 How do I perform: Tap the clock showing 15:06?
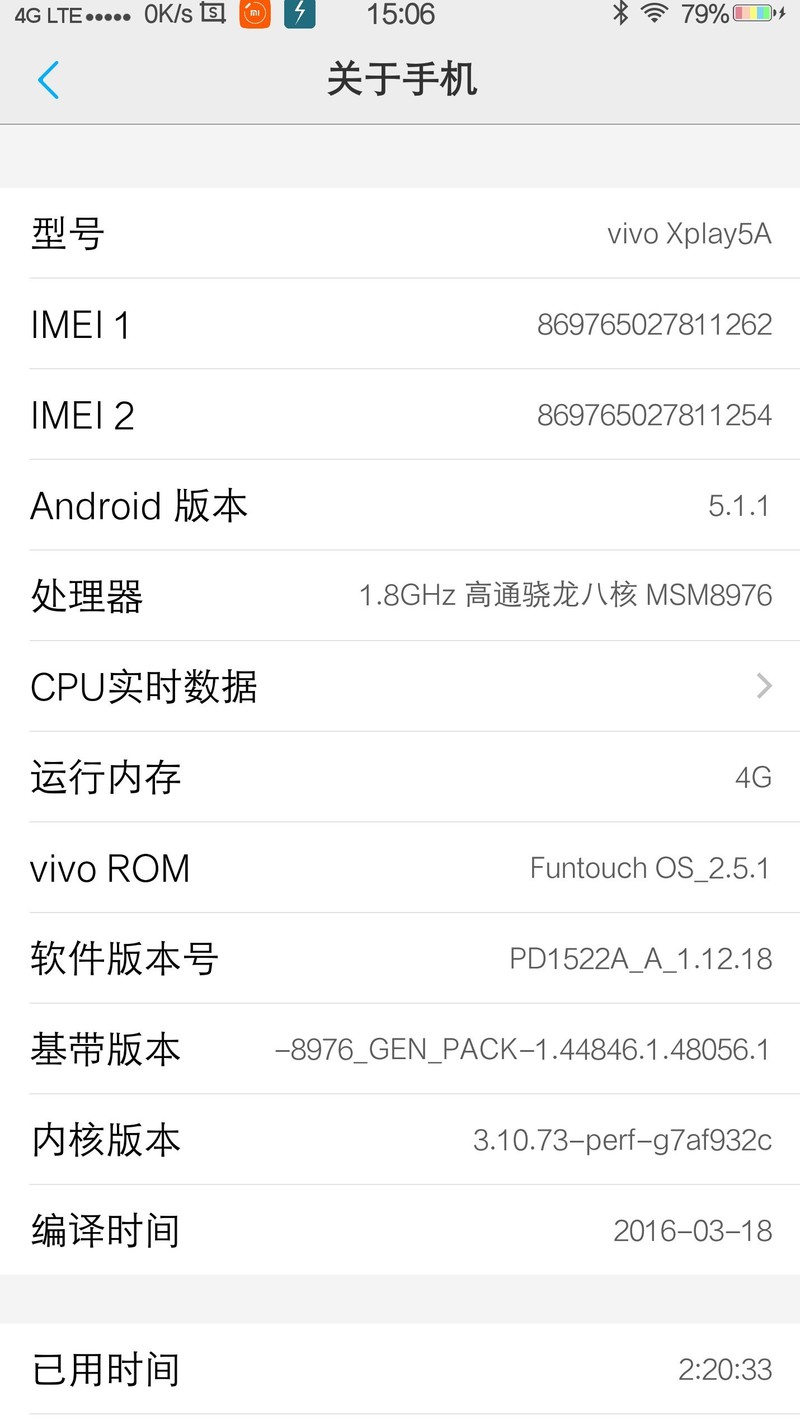401,15
